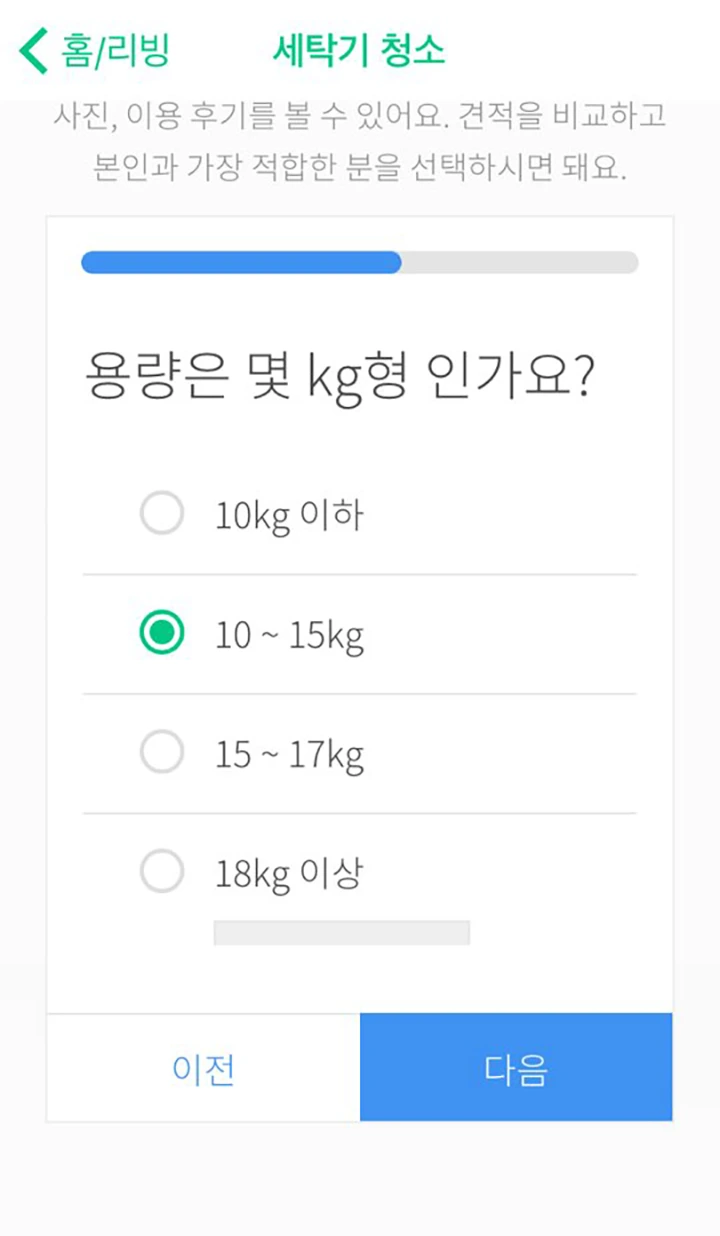Click the instruction text about 견적 comparison
720x1236 pixels.
tap(360, 140)
